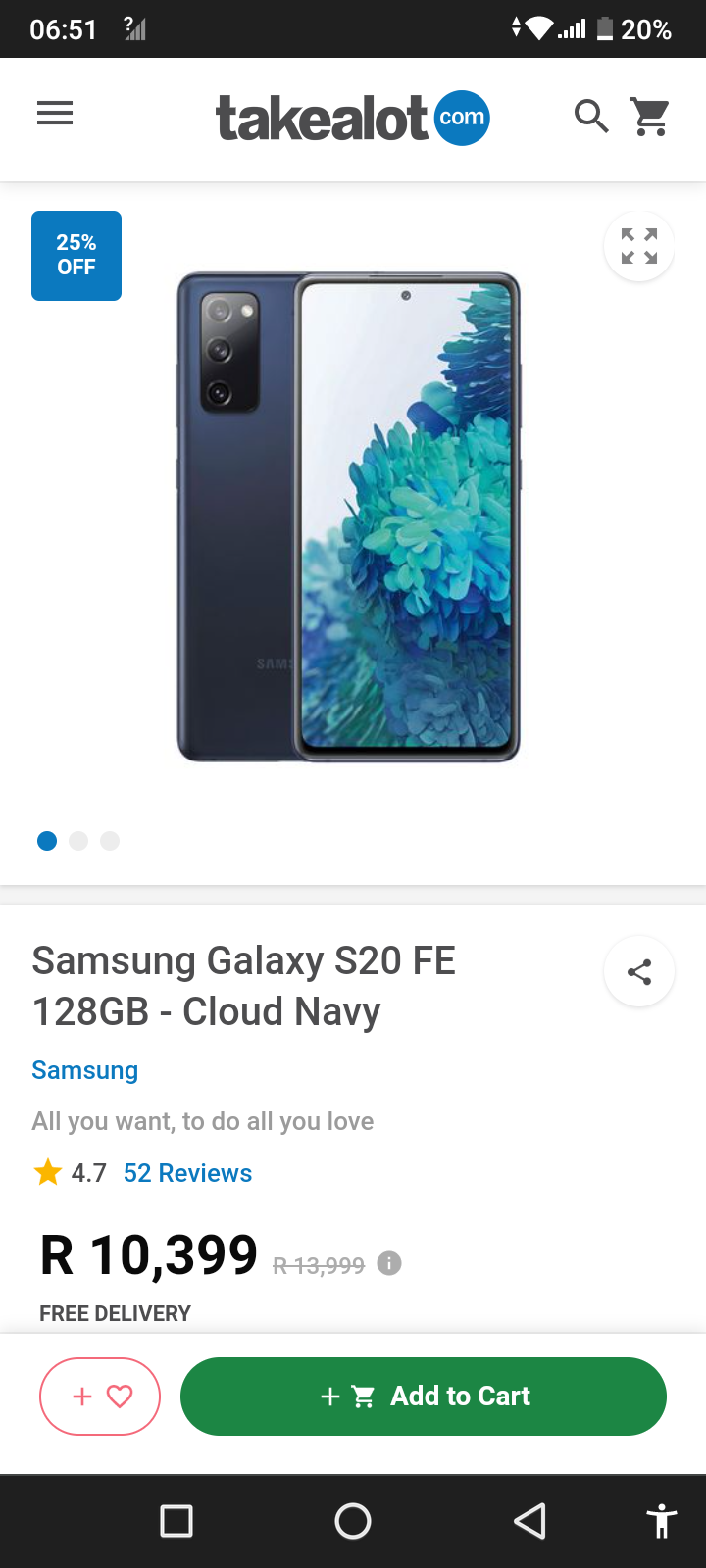Open the shopping cart

(x=650, y=117)
